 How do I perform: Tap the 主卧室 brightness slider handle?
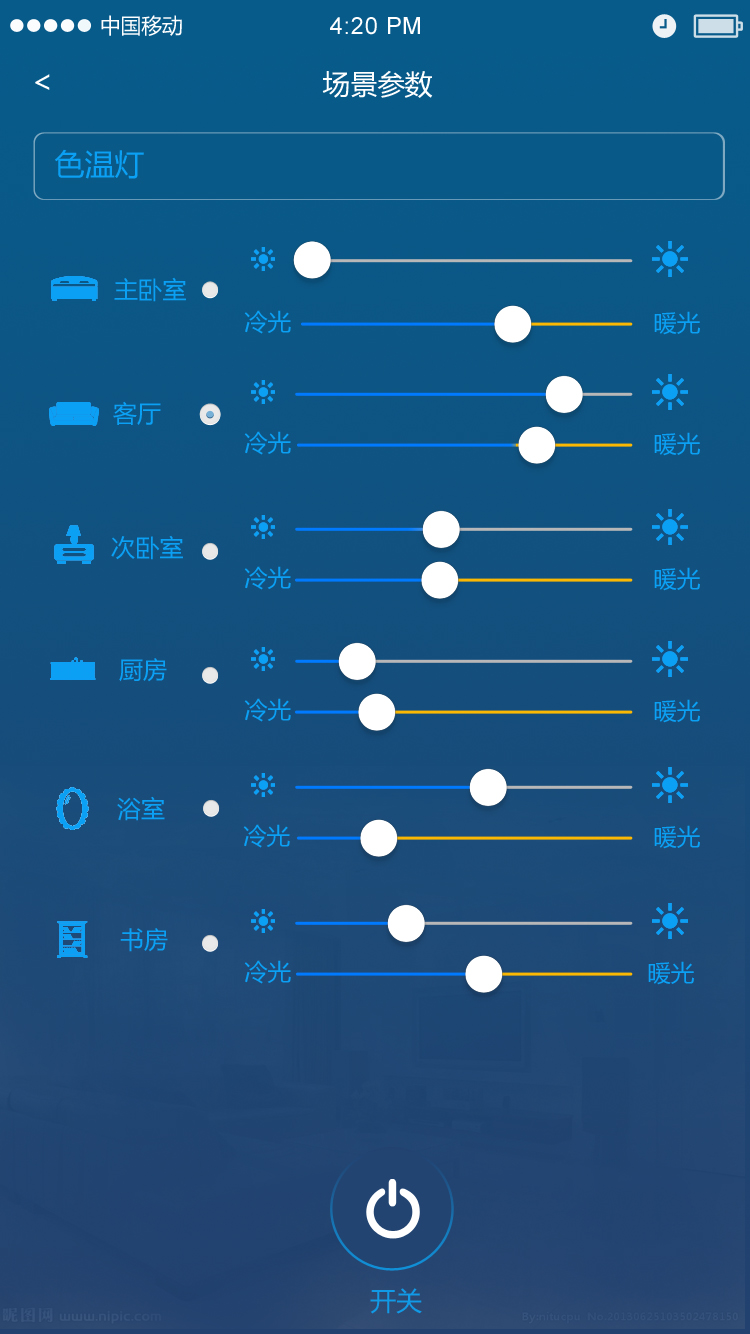coord(312,260)
